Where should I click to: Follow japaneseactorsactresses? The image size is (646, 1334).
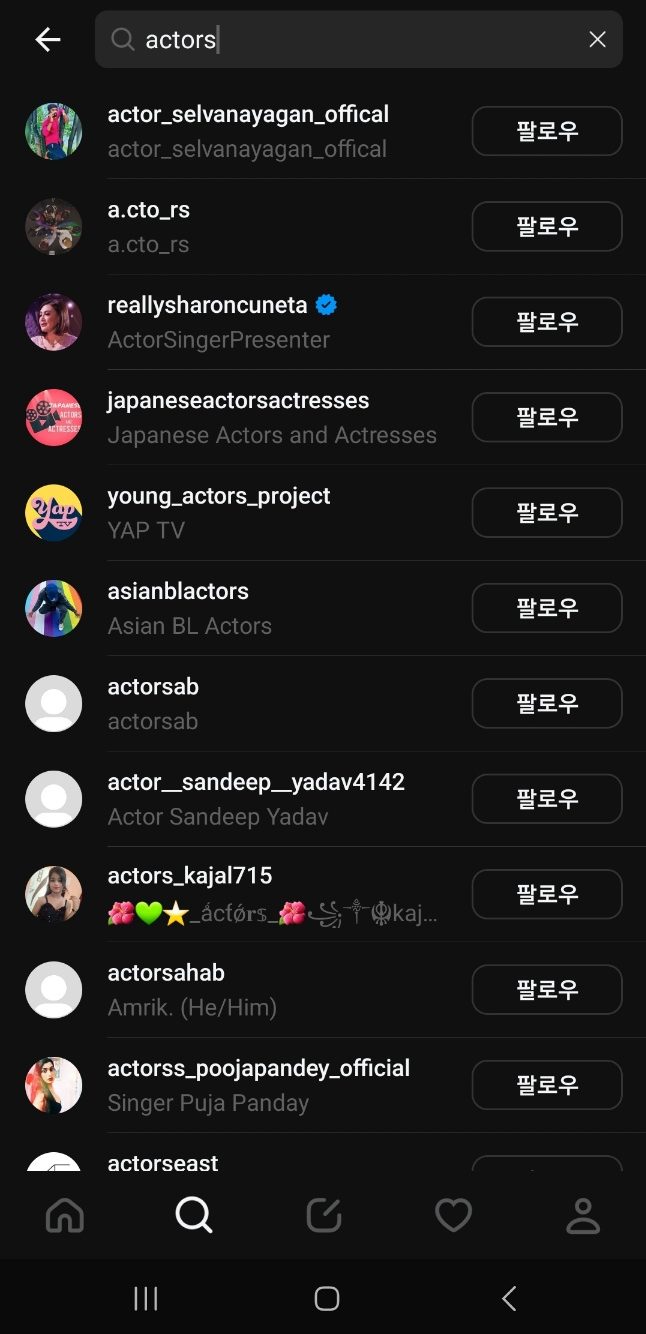coord(546,417)
